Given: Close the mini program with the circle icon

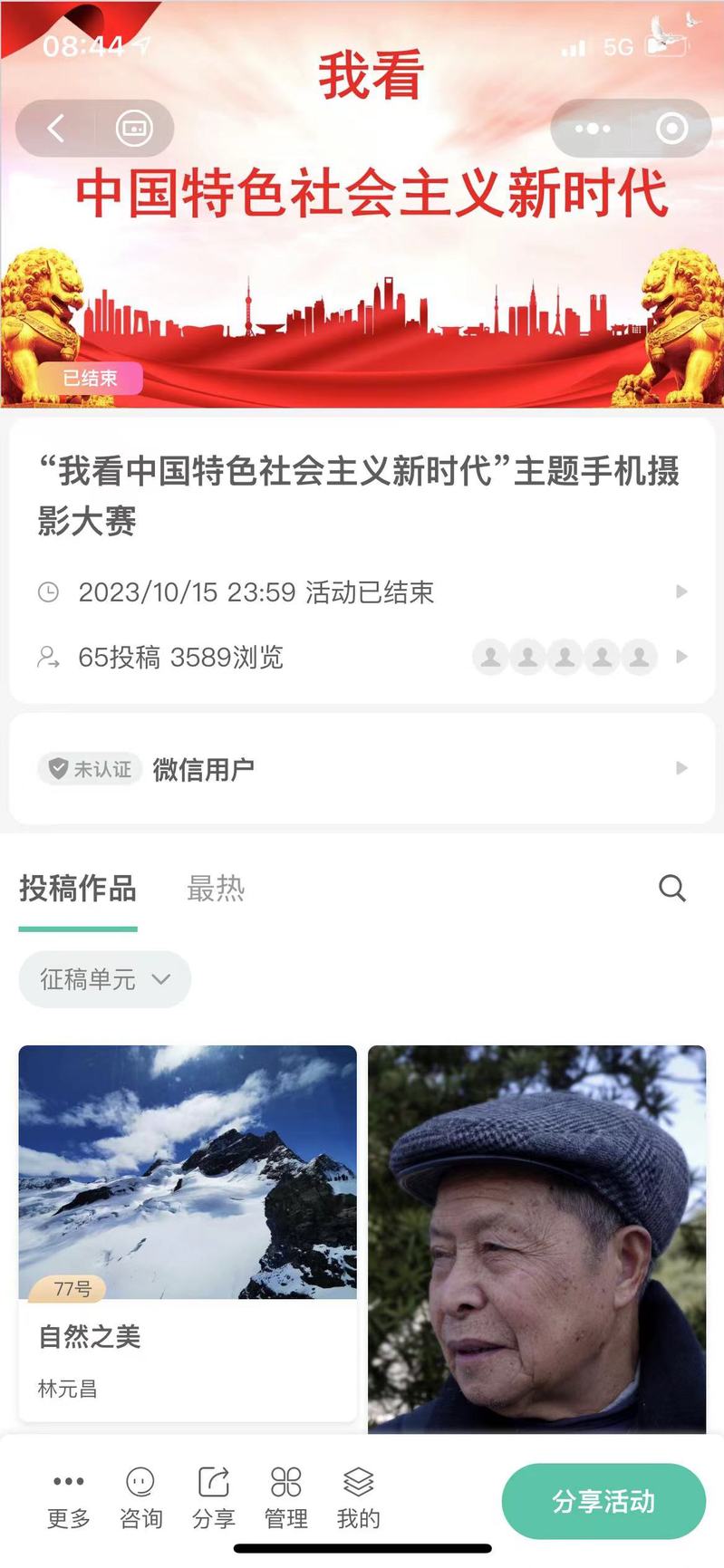Looking at the screenshot, I should pos(671,129).
